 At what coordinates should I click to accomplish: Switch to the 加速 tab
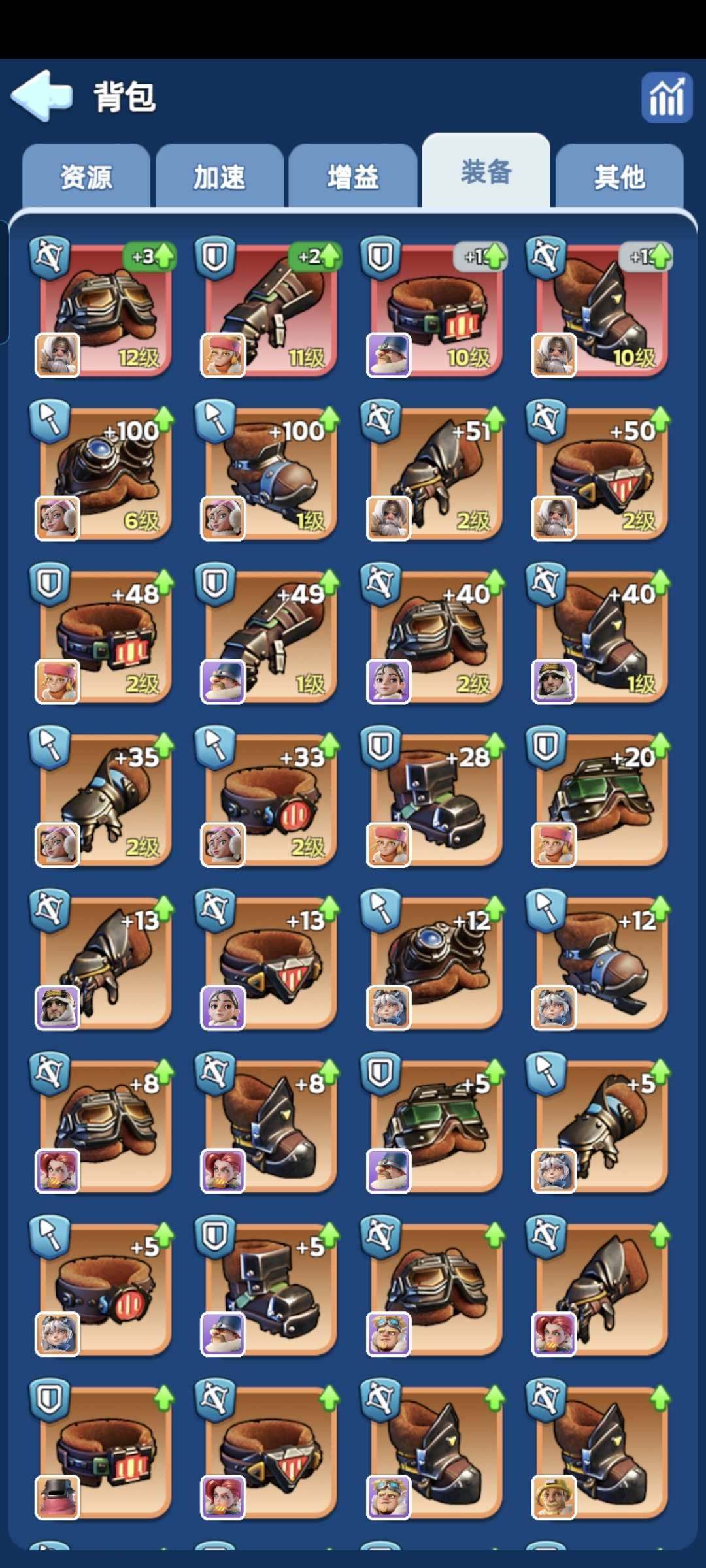[220, 177]
